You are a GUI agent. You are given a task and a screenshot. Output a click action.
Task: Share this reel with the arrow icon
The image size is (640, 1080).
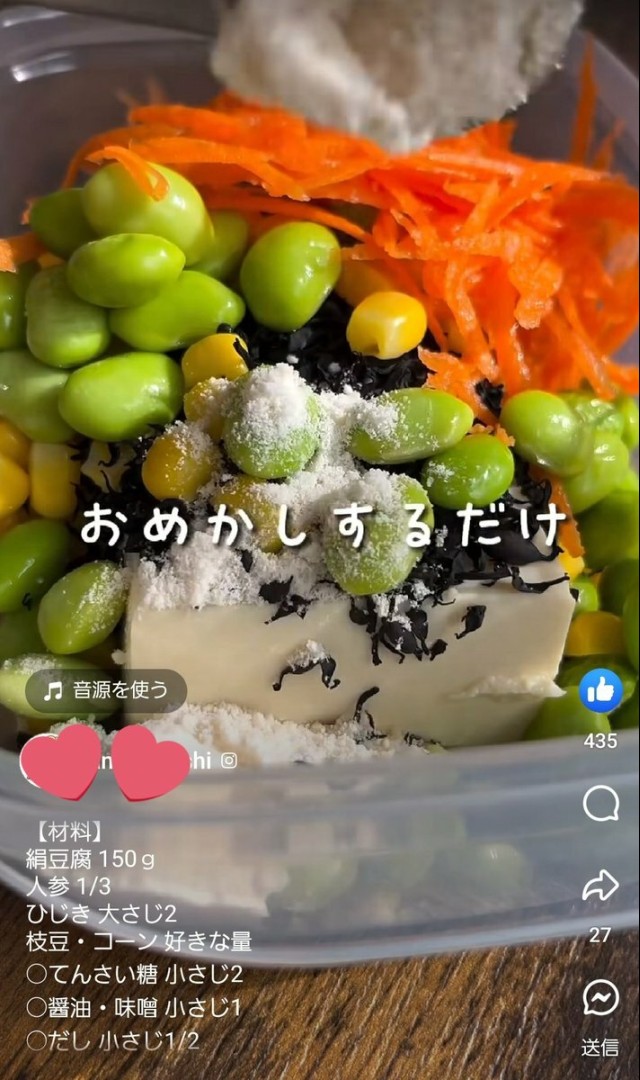pyautogui.click(x=601, y=884)
